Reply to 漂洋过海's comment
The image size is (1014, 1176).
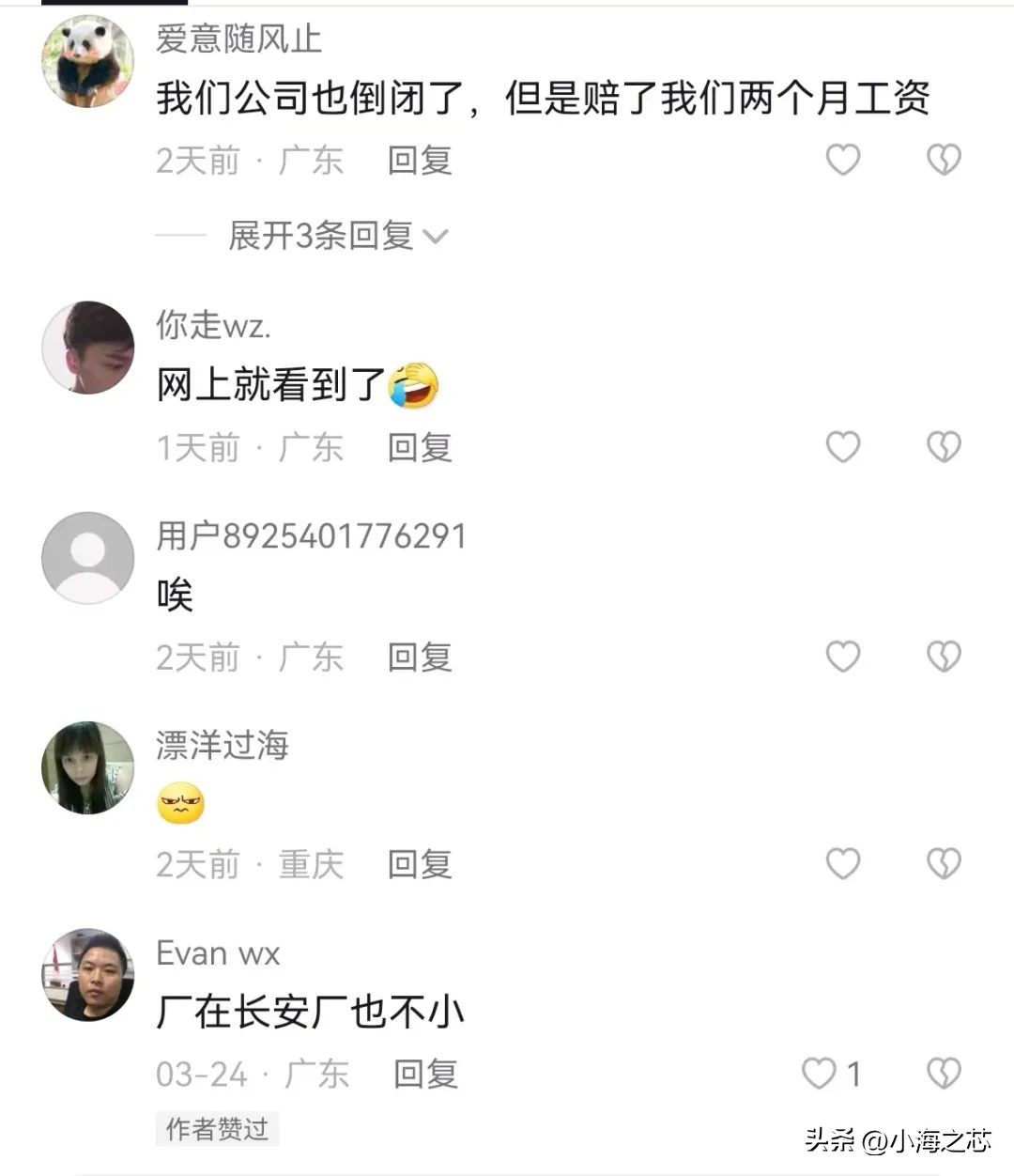click(x=420, y=864)
